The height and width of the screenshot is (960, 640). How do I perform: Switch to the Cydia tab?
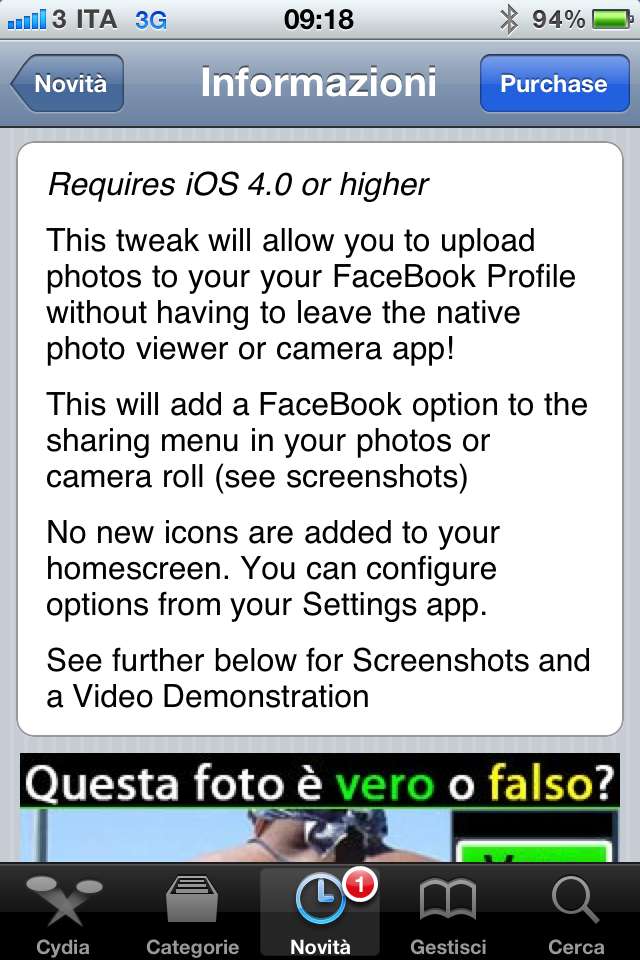click(63, 912)
